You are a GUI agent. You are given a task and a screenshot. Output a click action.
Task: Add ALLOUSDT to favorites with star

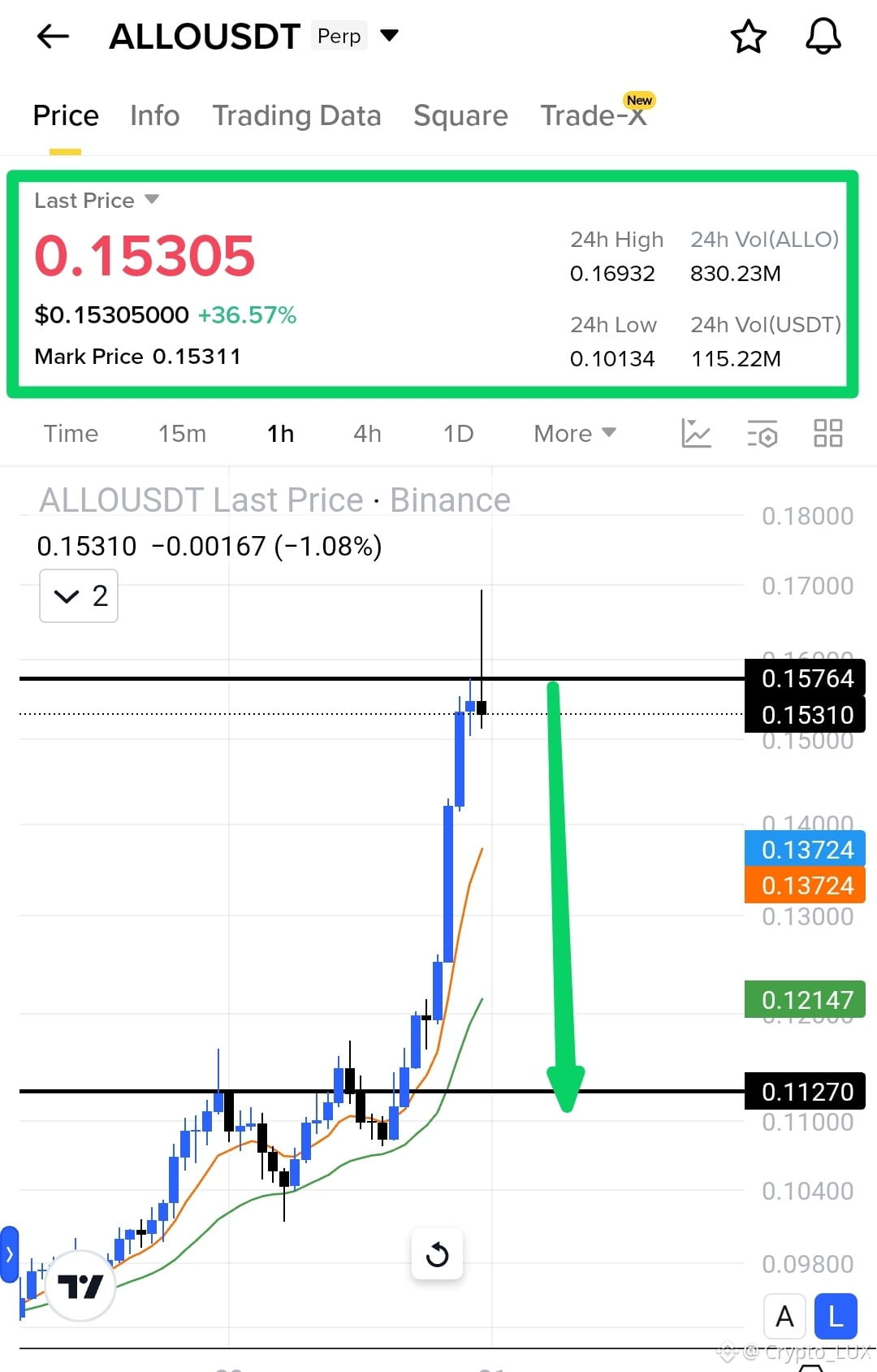[x=748, y=37]
